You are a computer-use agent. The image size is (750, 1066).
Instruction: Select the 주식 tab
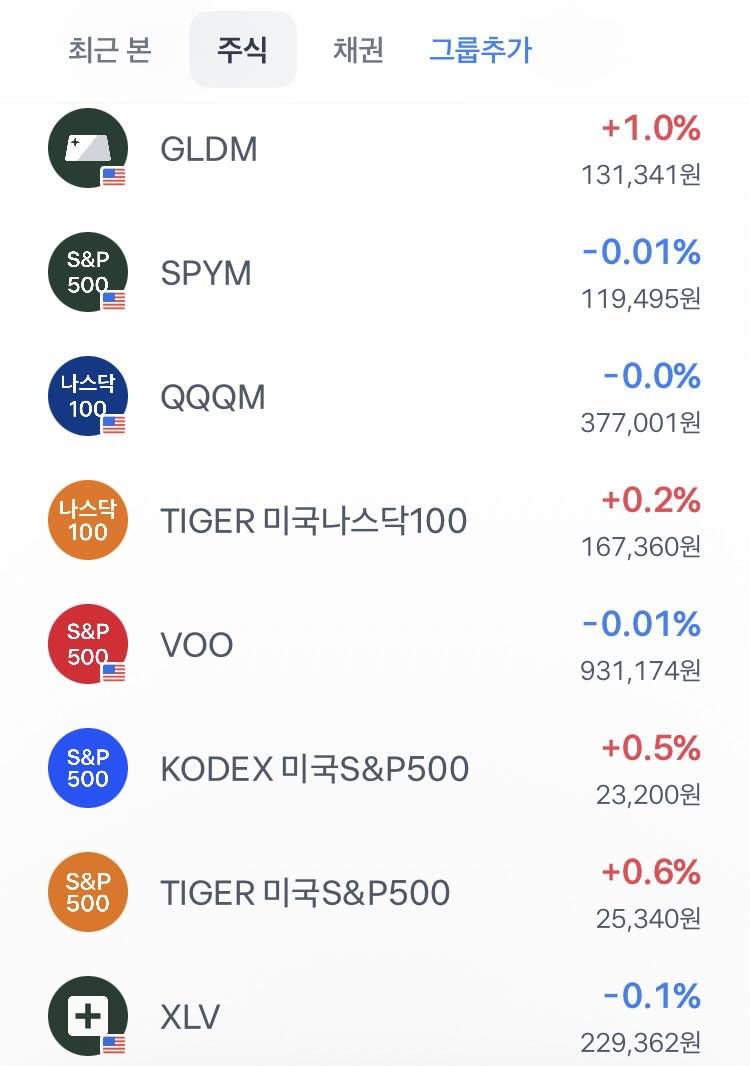point(242,50)
